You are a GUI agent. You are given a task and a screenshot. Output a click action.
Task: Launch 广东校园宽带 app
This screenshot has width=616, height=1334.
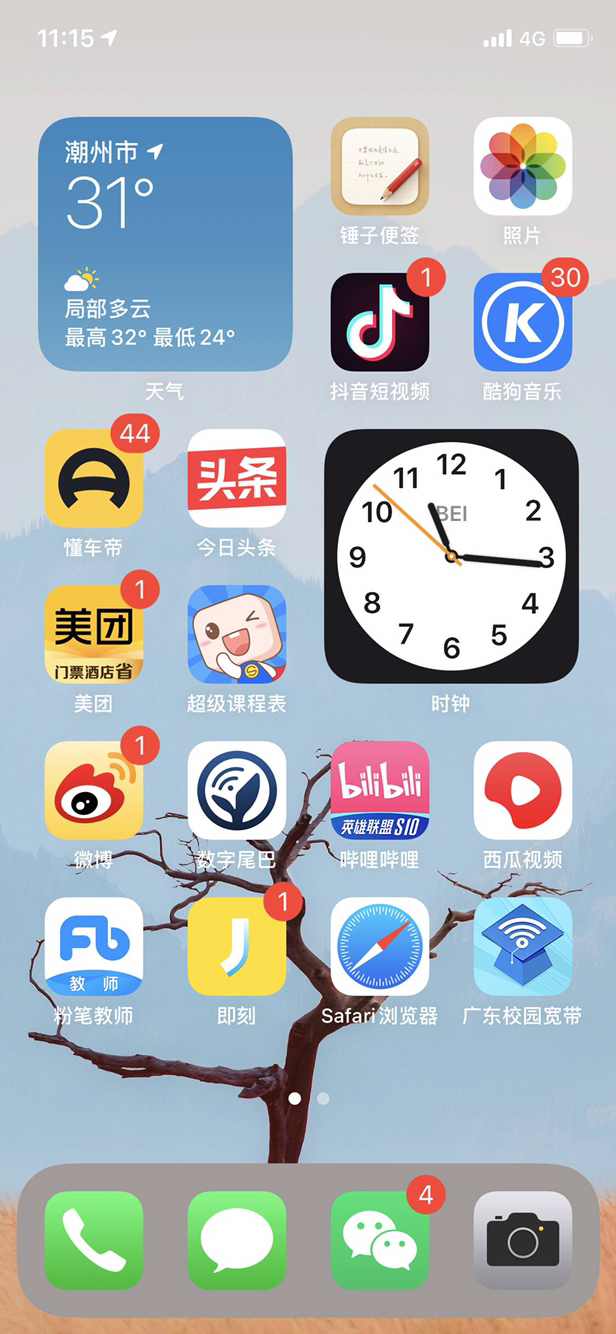[522, 946]
